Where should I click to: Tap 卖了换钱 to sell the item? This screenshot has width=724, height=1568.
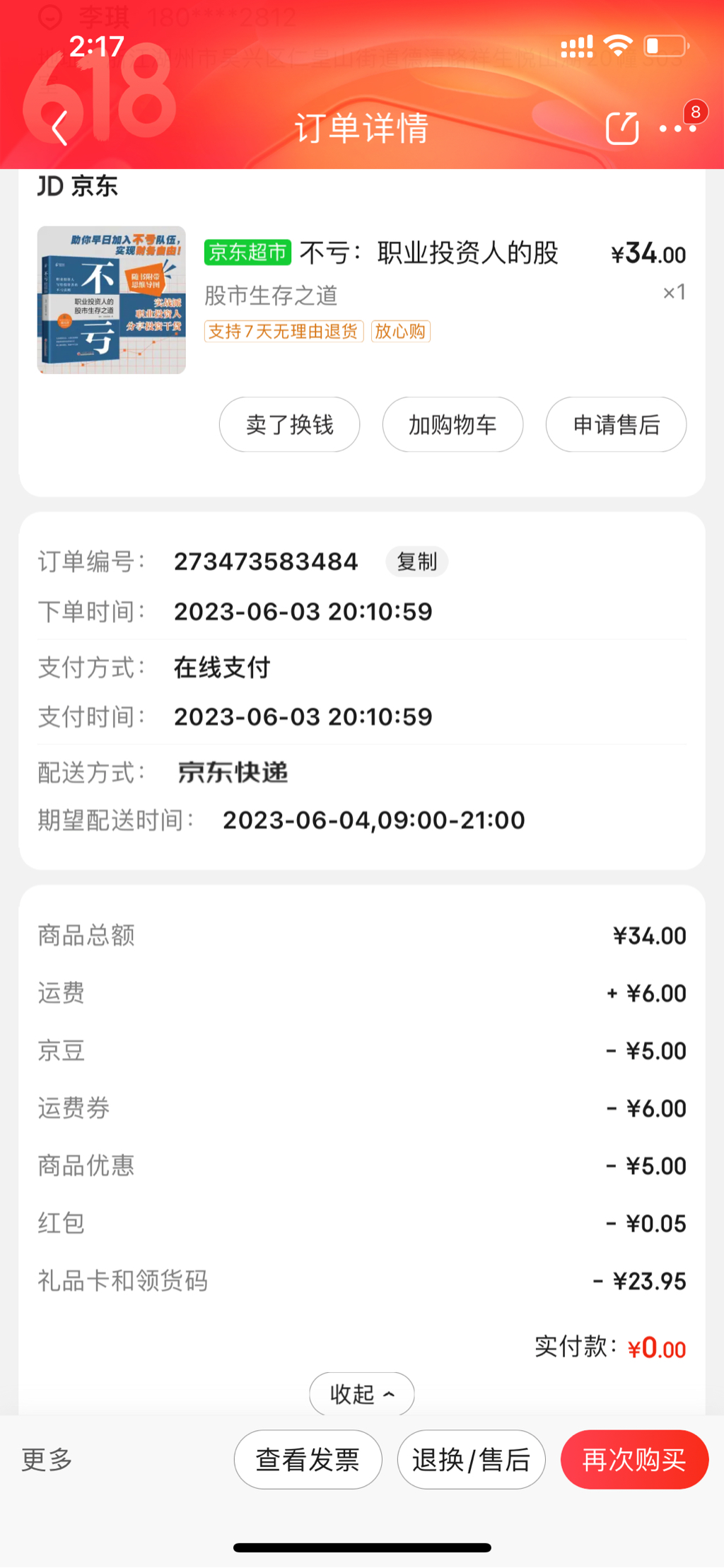[289, 425]
